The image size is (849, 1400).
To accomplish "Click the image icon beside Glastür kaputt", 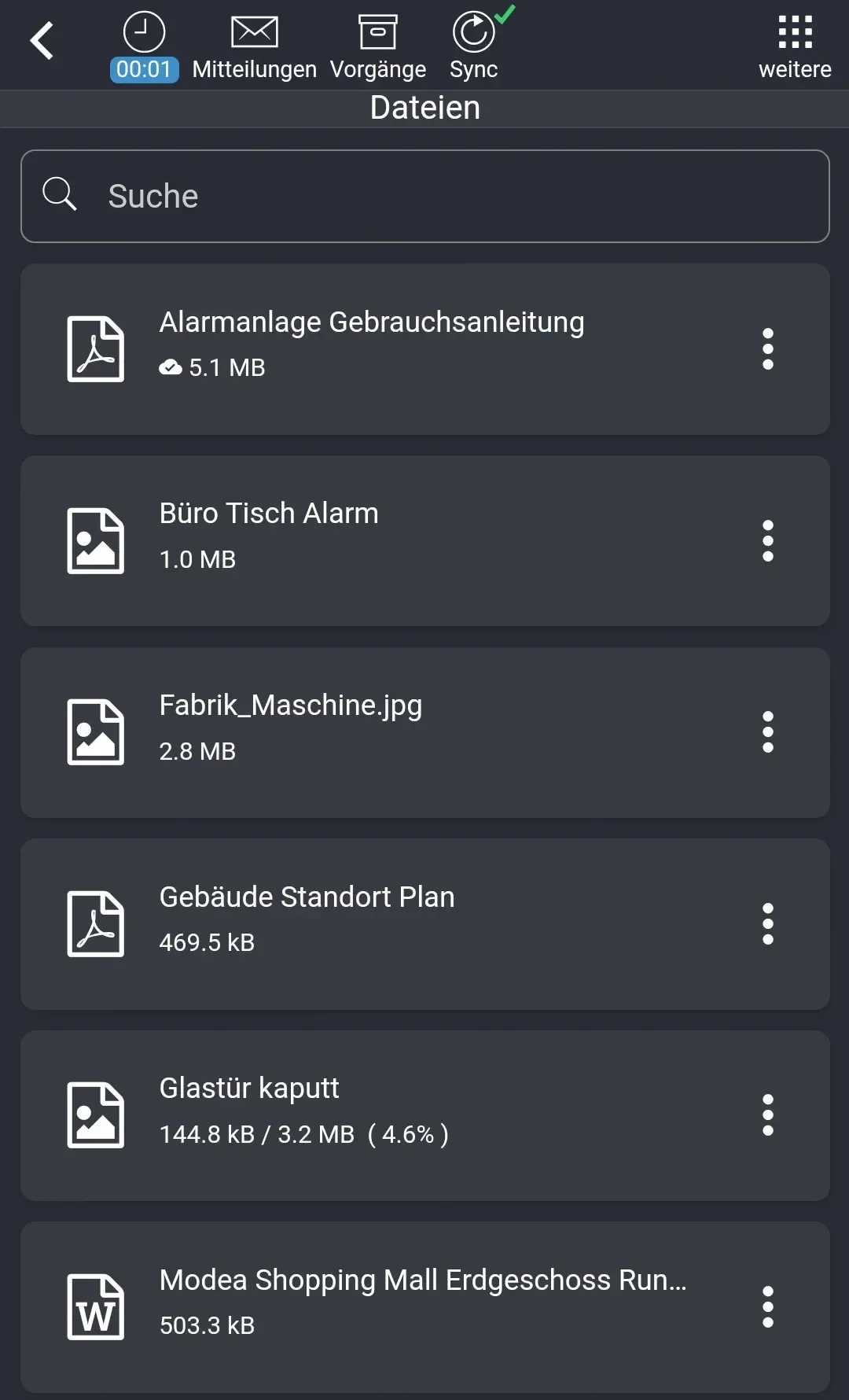I will click(94, 1114).
